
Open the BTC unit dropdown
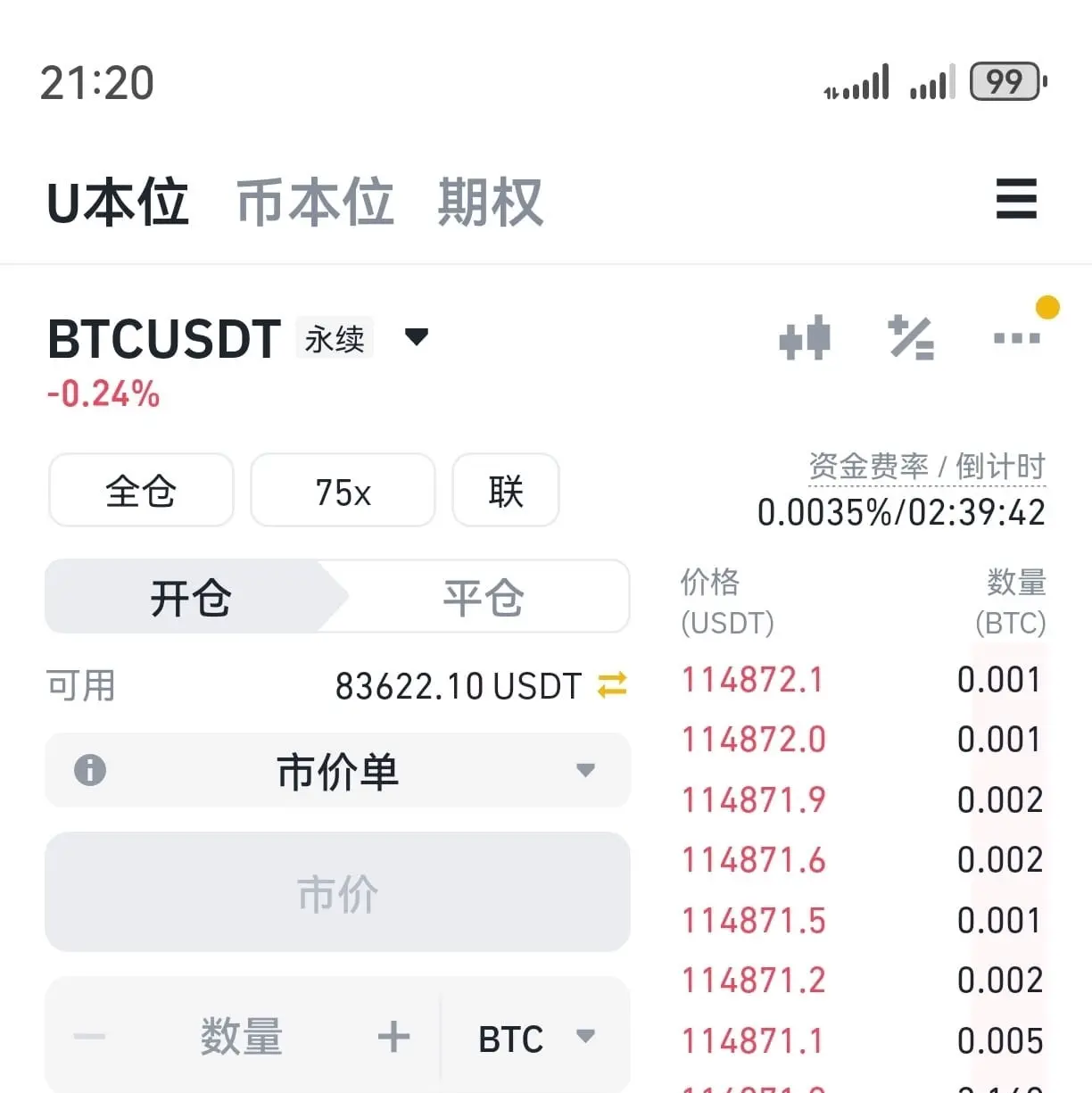click(x=536, y=1038)
